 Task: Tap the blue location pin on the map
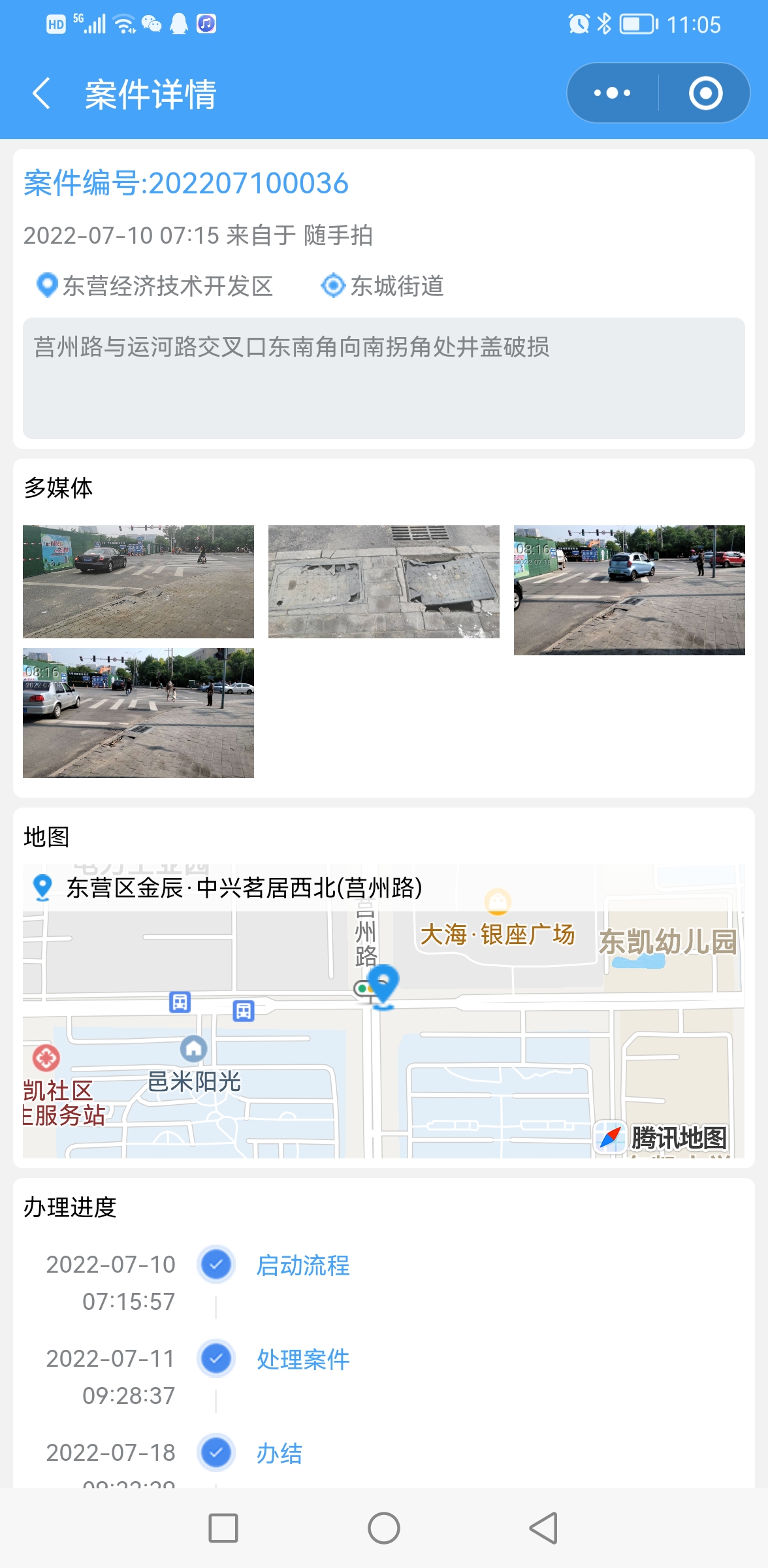pyautogui.click(x=383, y=986)
